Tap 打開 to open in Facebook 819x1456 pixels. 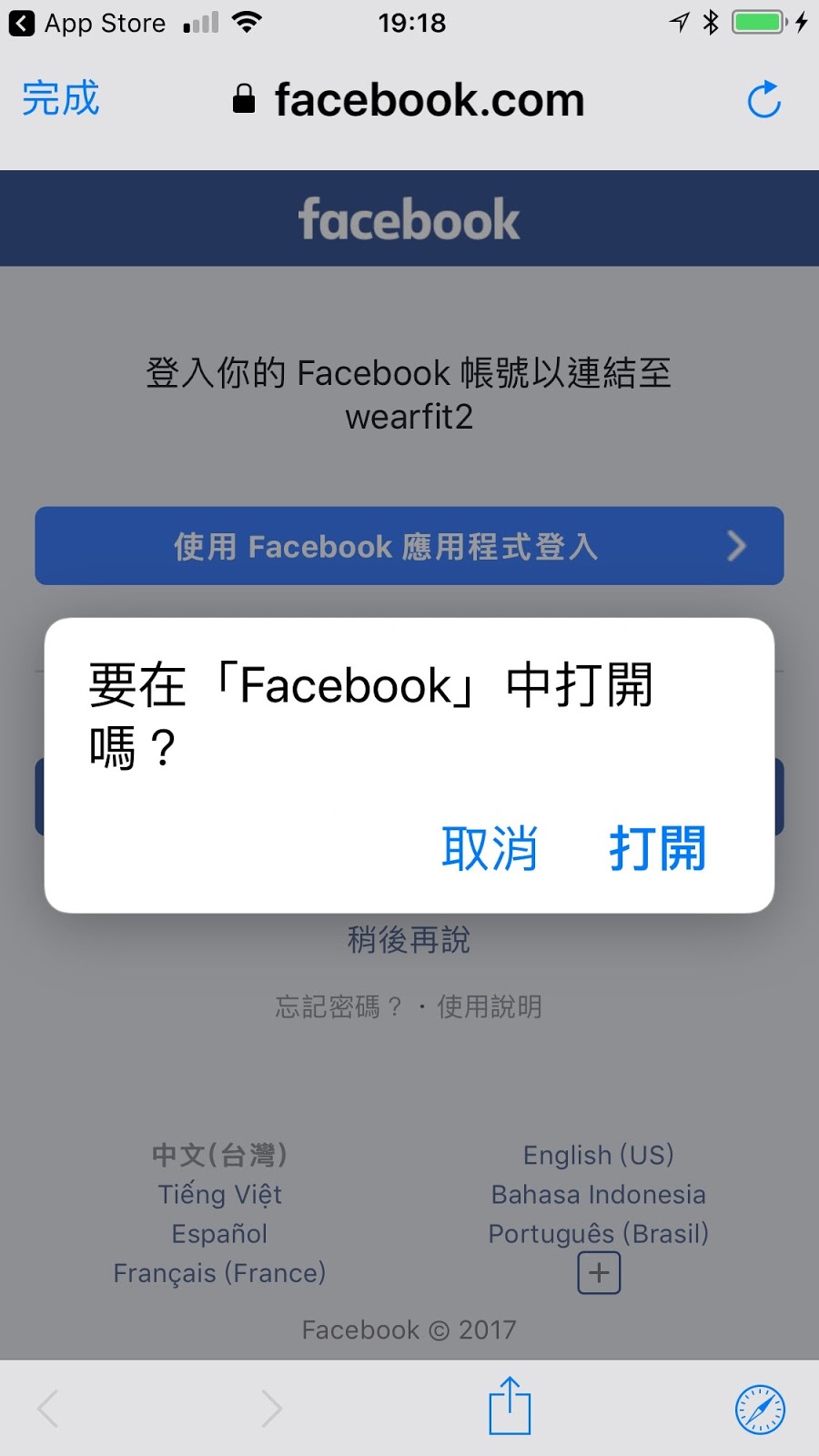(657, 848)
